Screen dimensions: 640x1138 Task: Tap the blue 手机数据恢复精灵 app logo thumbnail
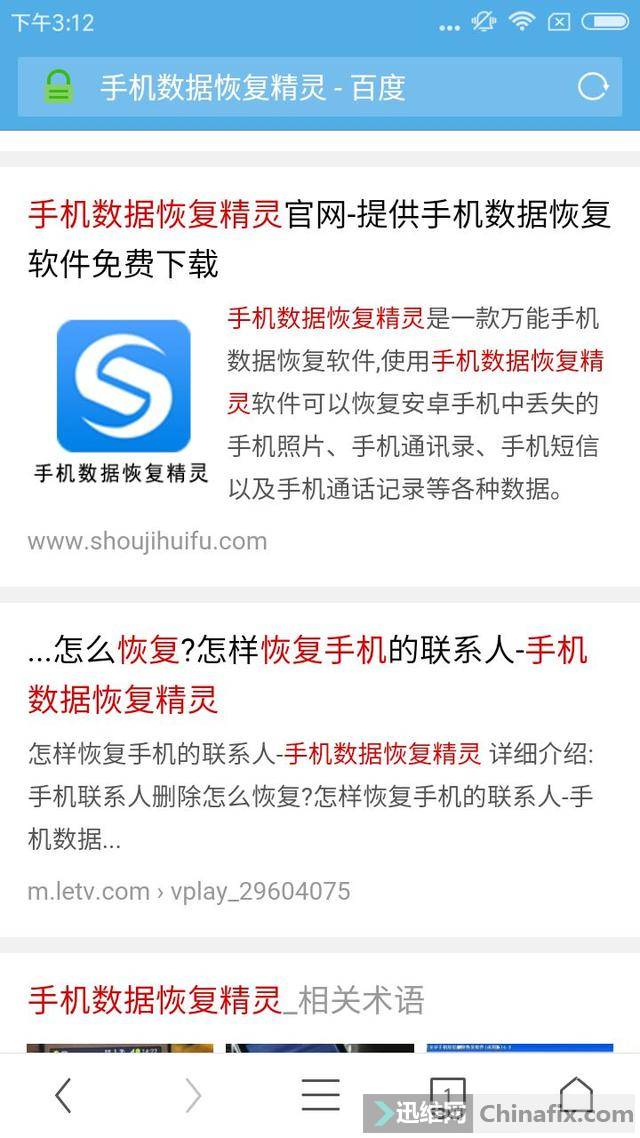point(123,387)
